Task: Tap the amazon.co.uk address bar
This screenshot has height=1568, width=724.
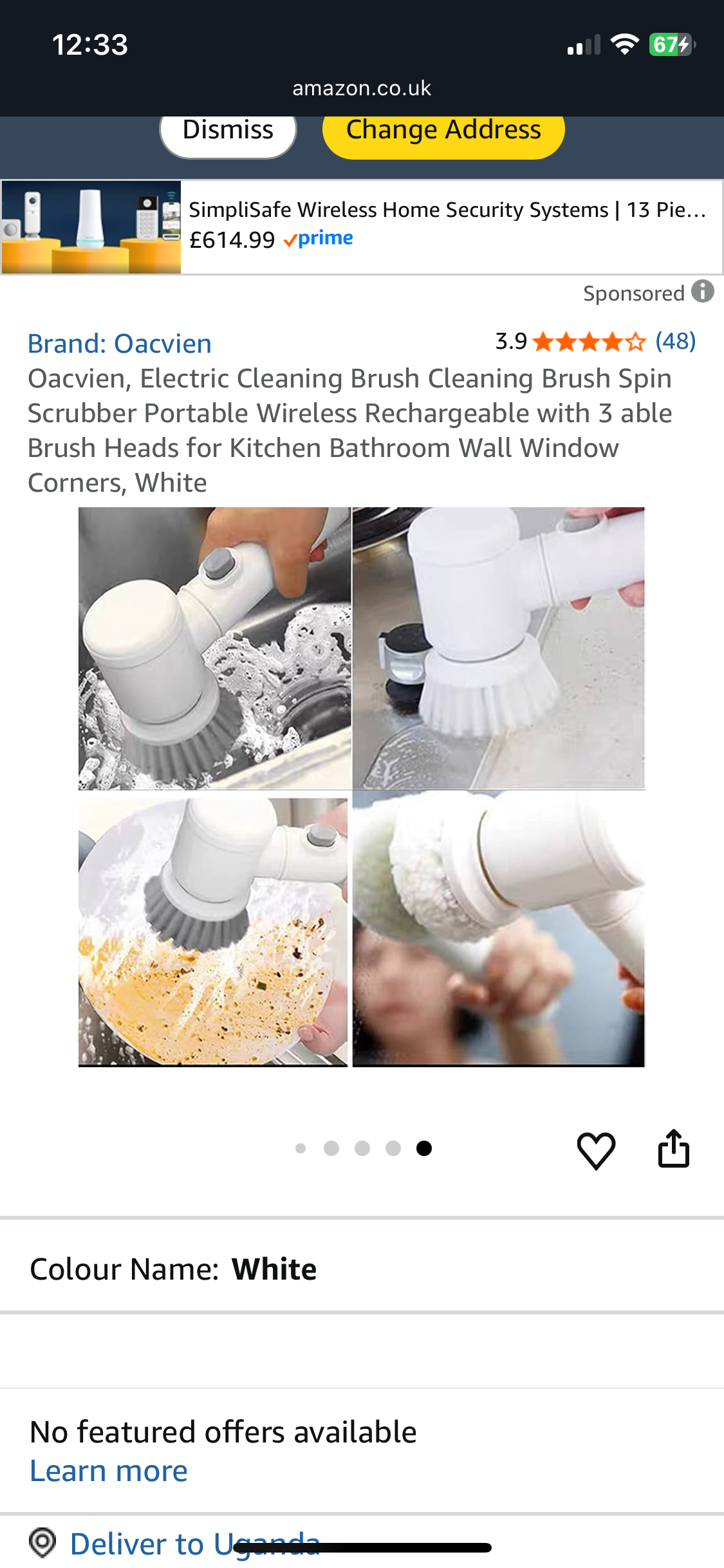Action: tap(362, 88)
